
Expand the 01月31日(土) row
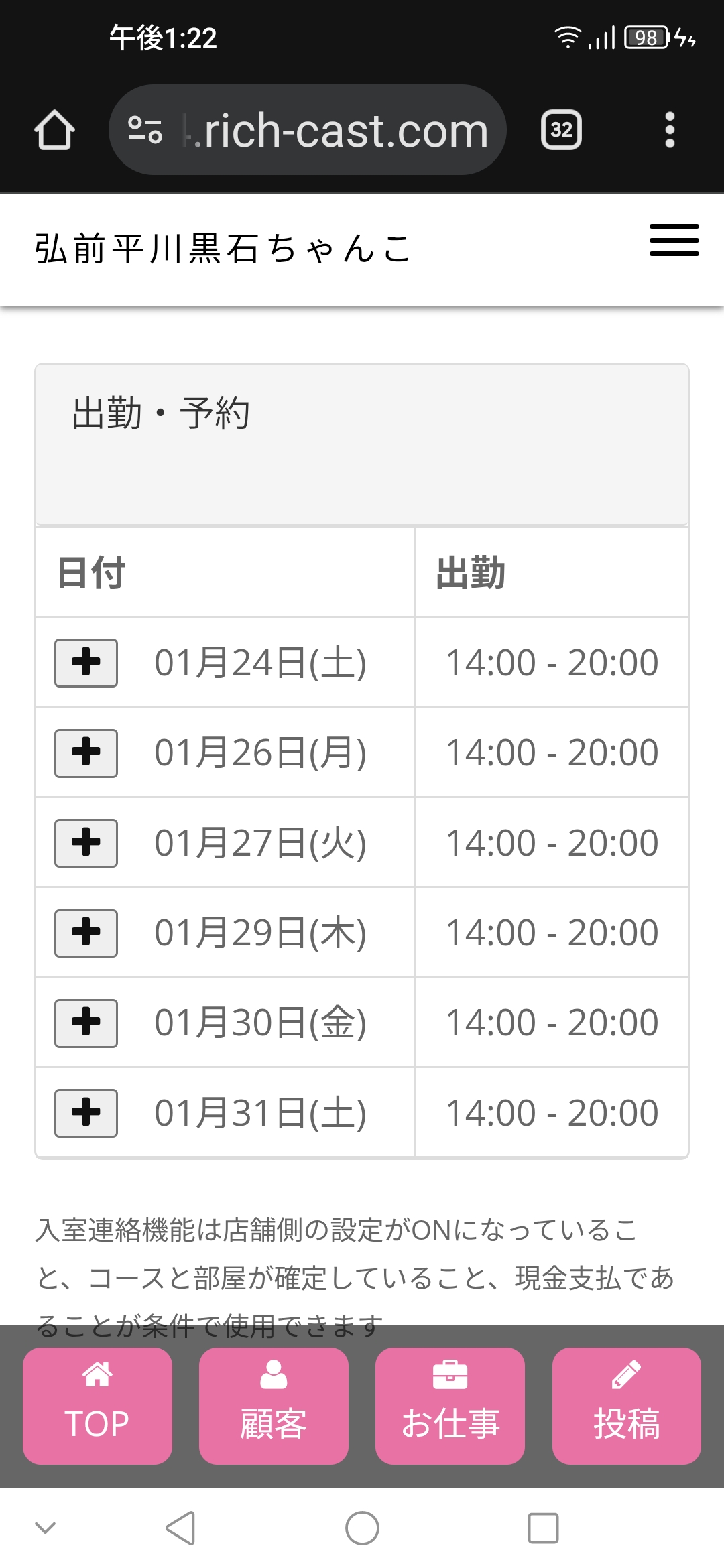tap(86, 1113)
